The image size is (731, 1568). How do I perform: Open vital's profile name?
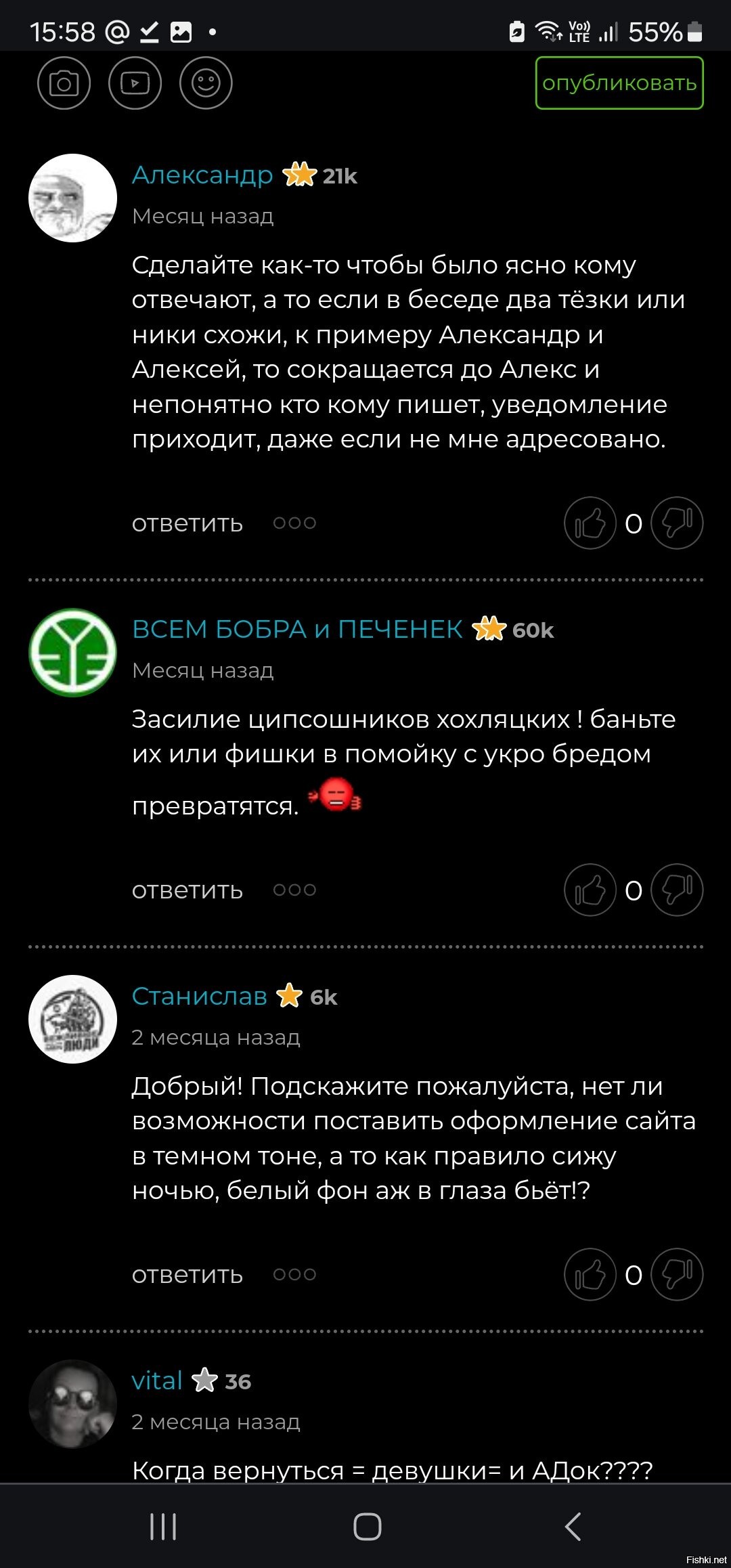(x=157, y=1380)
